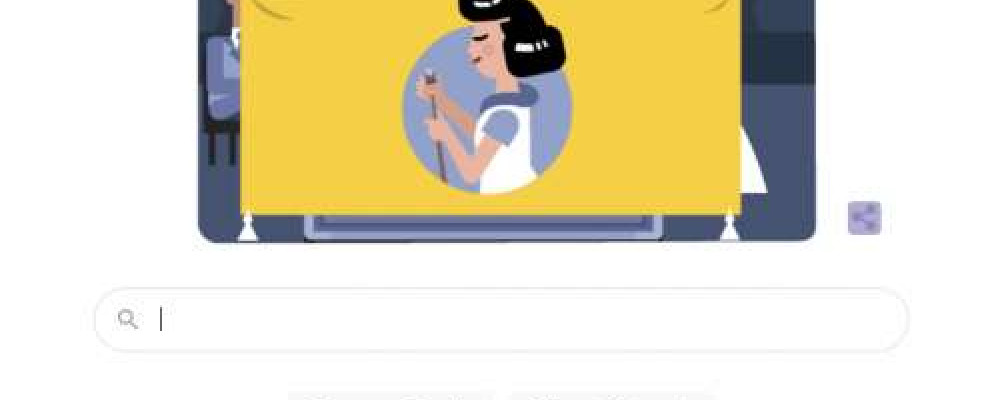This screenshot has height=400, width=1000.
Task: Tap the Google search input field
Action: coord(520,320)
